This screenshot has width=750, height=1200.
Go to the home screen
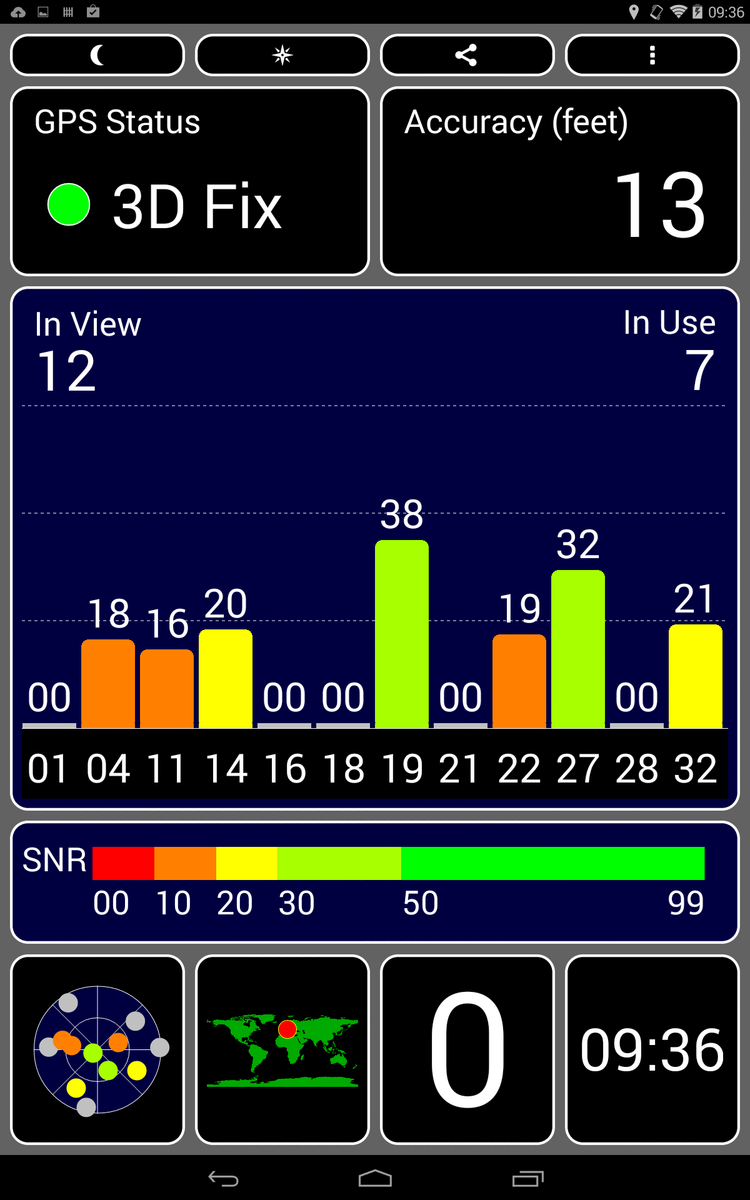[x=375, y=1178]
